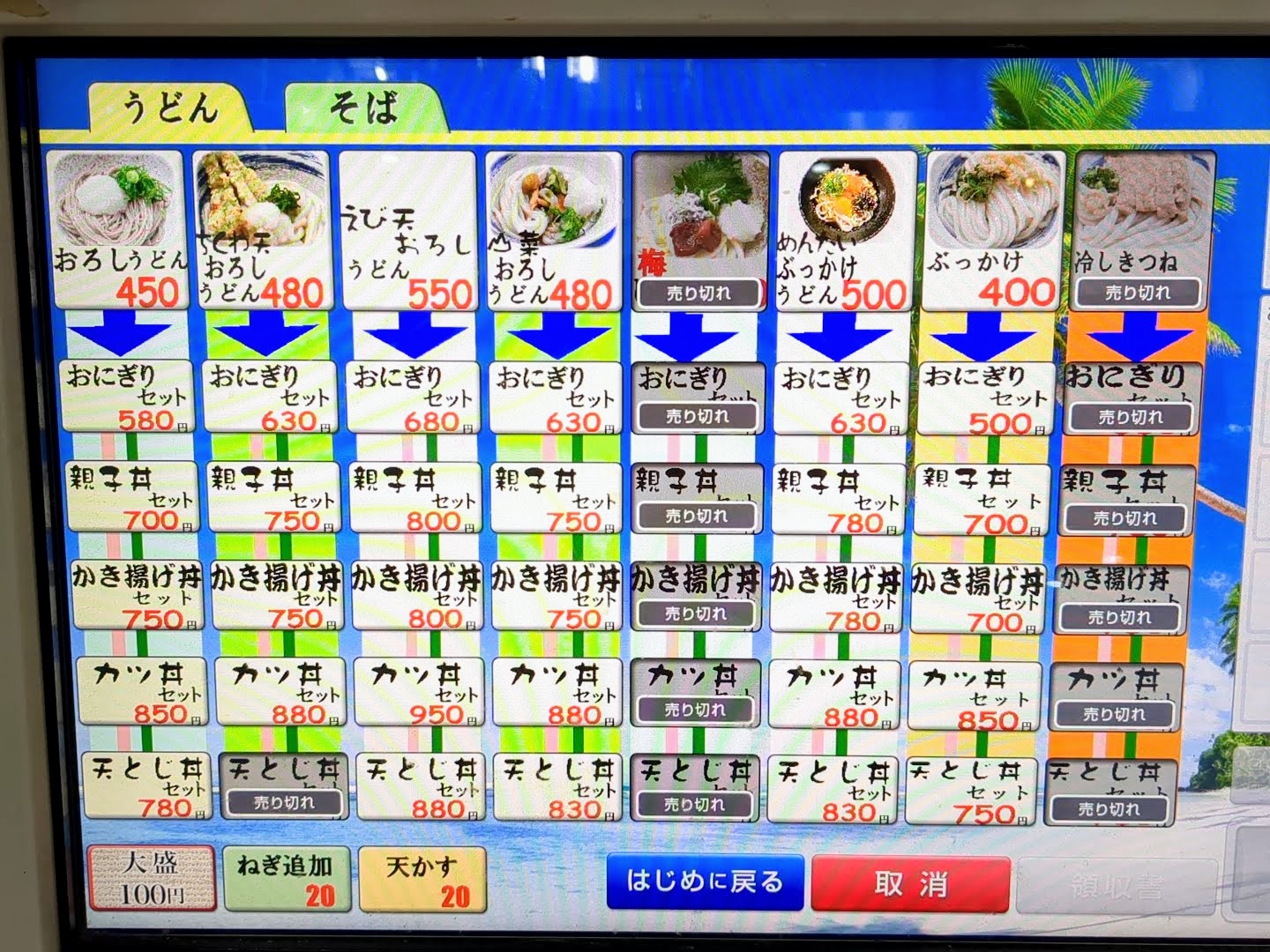Select めんたいぶっかけうどん at 500
Screen dimensions: 1270x952
pyautogui.click(x=845, y=231)
